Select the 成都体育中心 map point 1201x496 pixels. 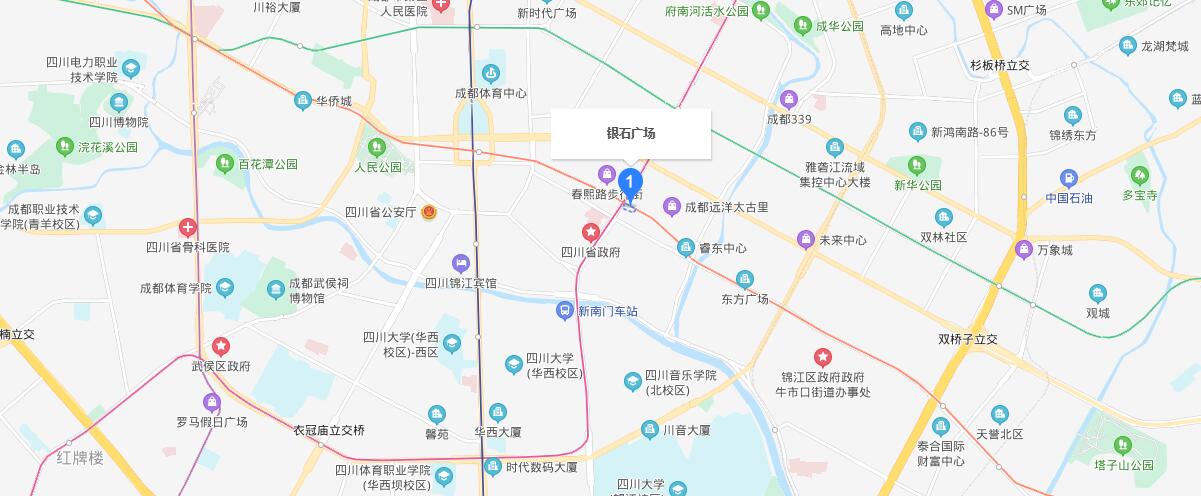[490, 72]
